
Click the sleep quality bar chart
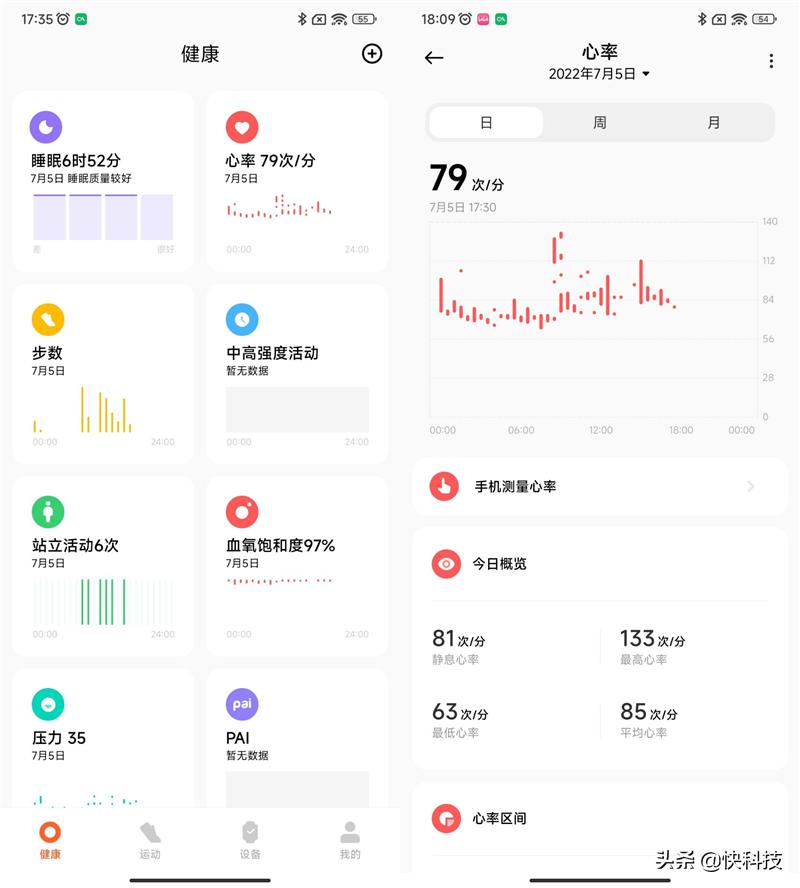[103, 217]
